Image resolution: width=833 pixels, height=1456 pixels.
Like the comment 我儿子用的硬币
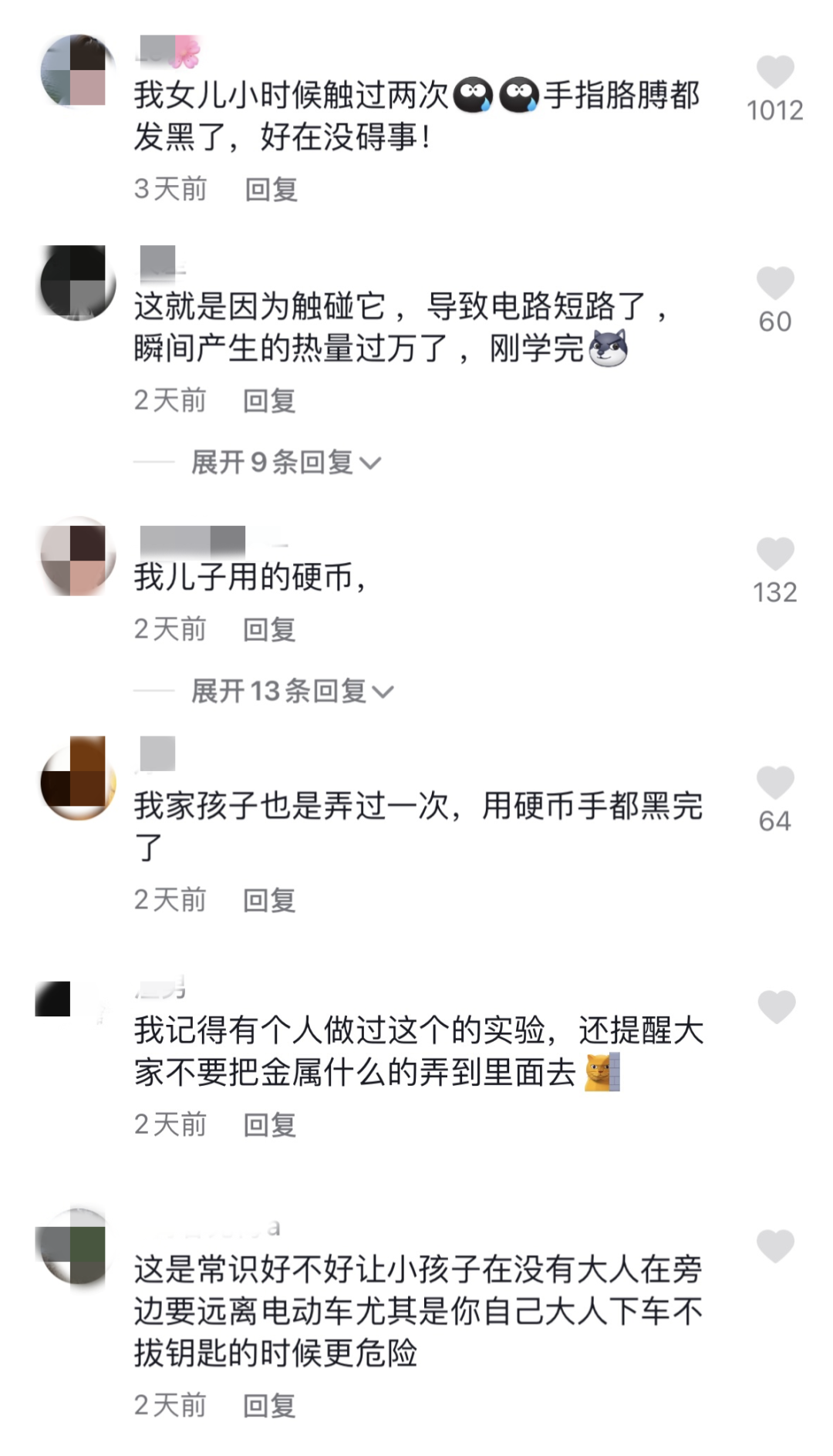[x=774, y=554]
